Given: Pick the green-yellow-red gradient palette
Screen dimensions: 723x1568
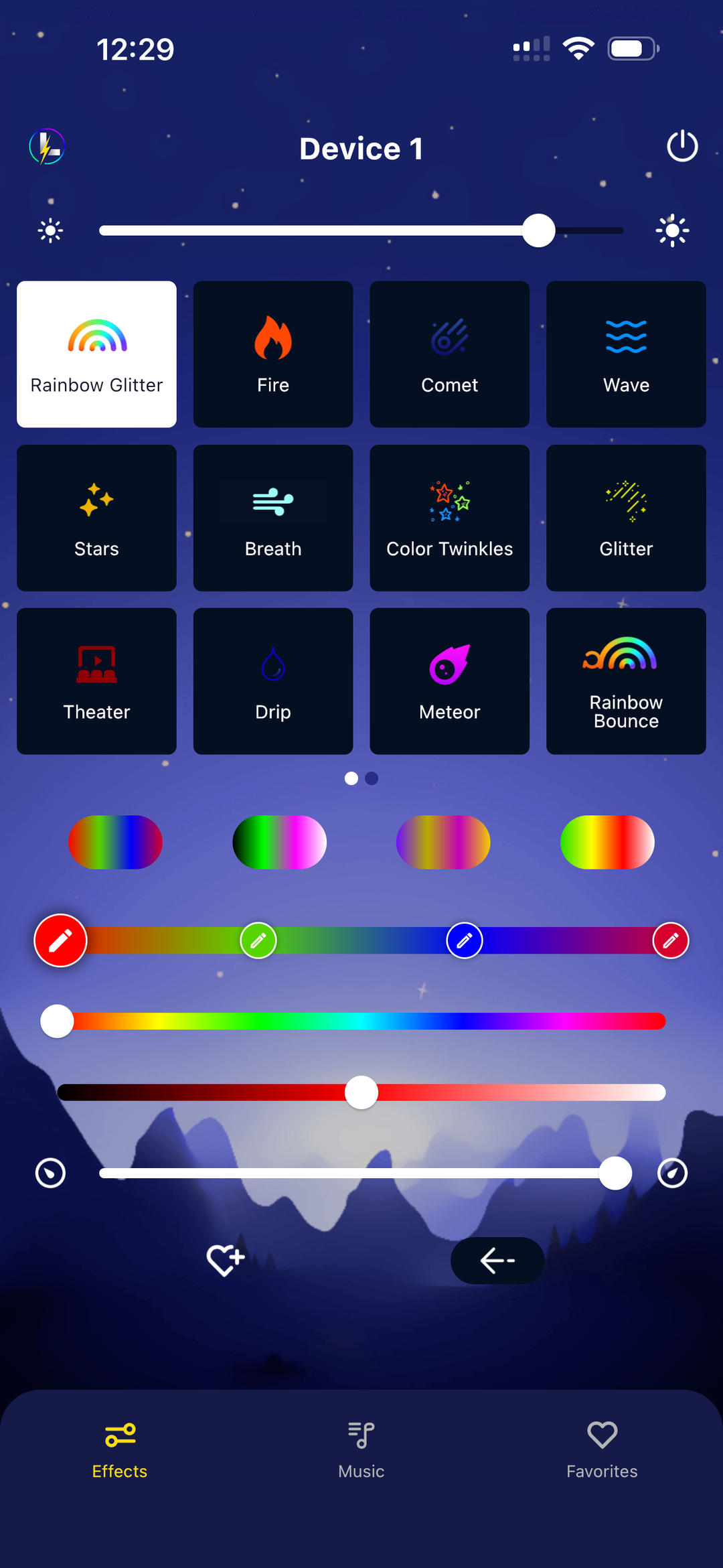Looking at the screenshot, I should tap(607, 842).
